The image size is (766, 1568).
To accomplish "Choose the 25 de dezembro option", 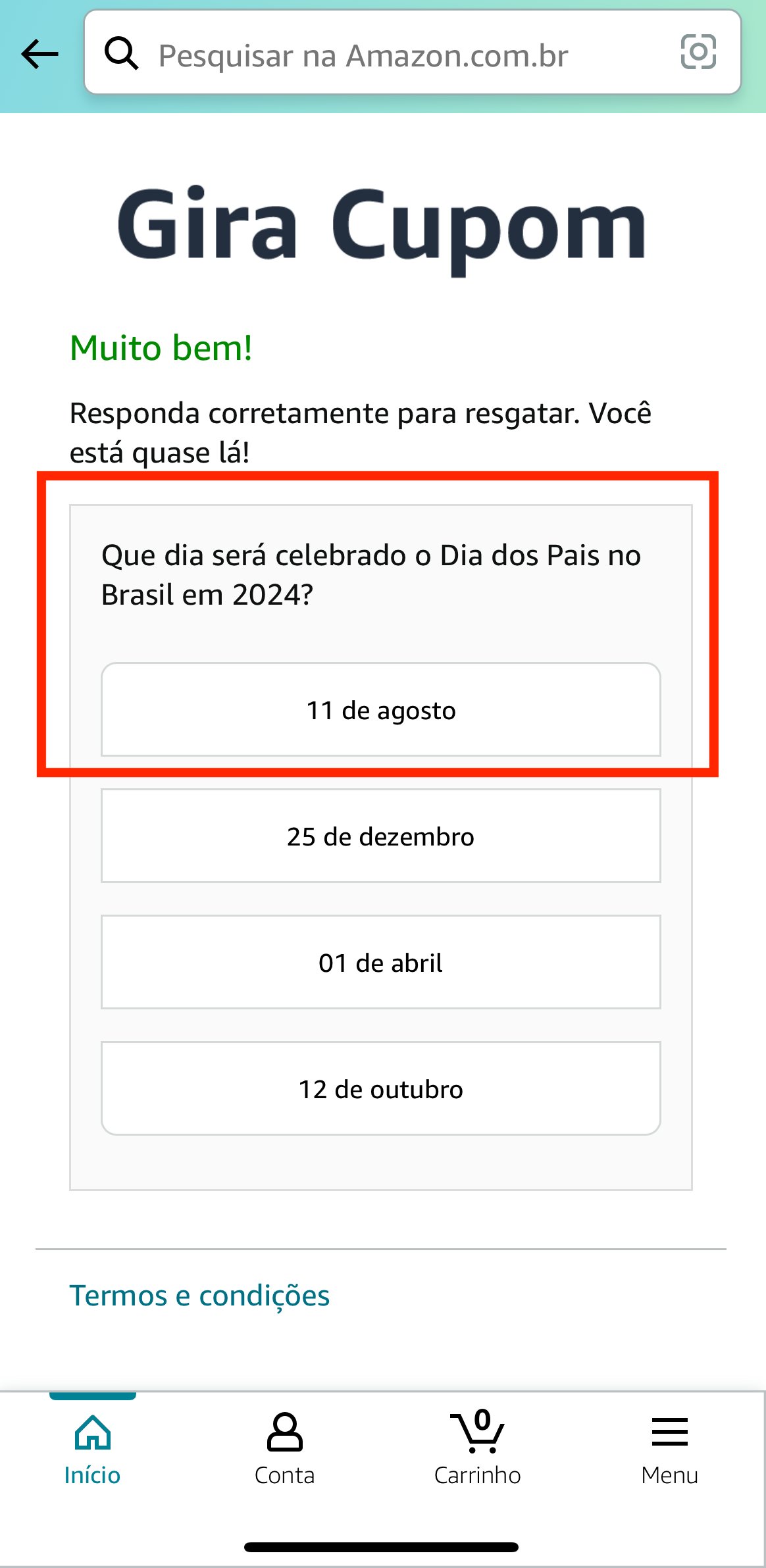I will [x=380, y=836].
